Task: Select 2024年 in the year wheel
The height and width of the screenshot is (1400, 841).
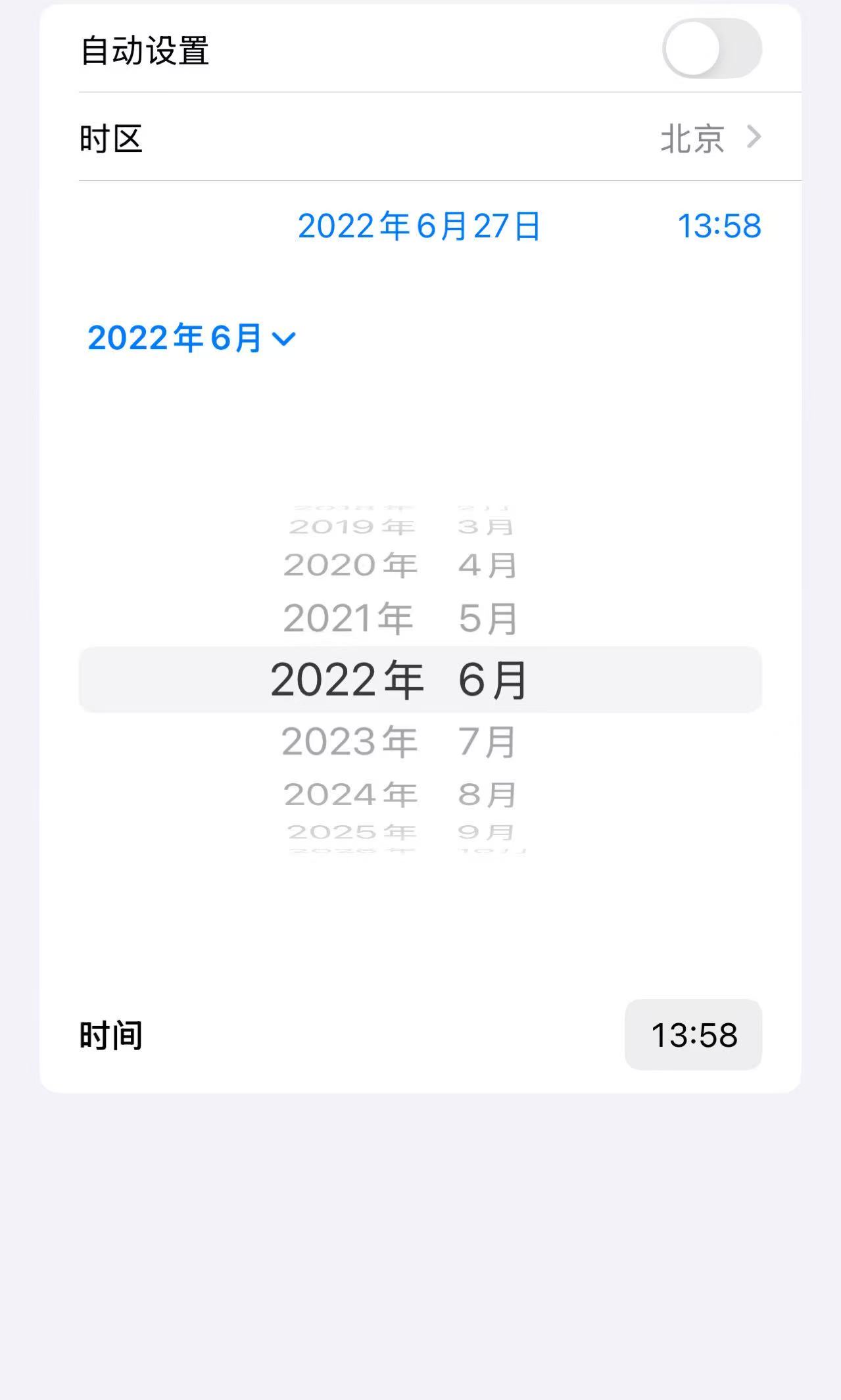Action: pos(349,794)
